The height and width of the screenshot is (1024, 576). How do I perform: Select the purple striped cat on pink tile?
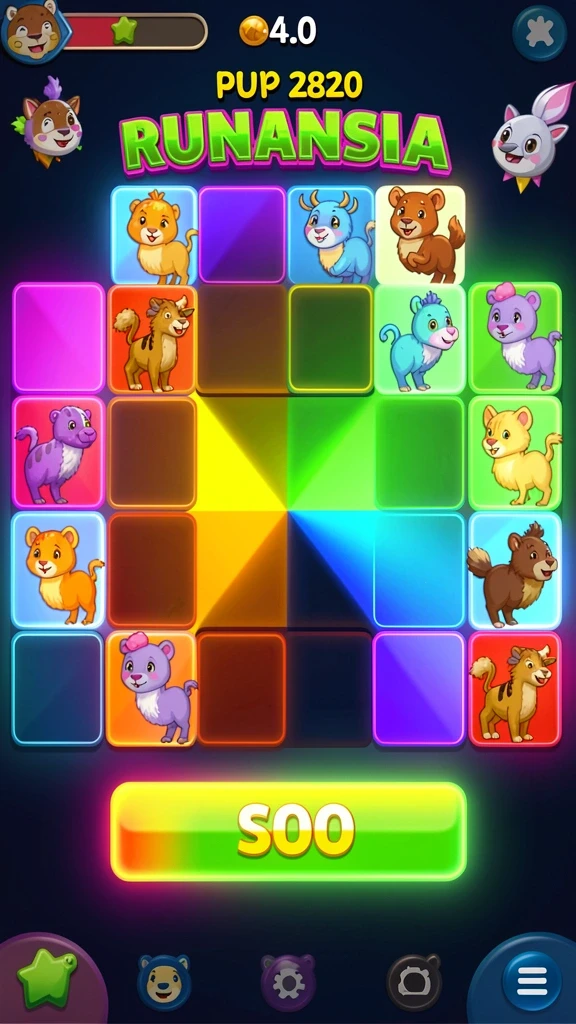click(x=59, y=452)
